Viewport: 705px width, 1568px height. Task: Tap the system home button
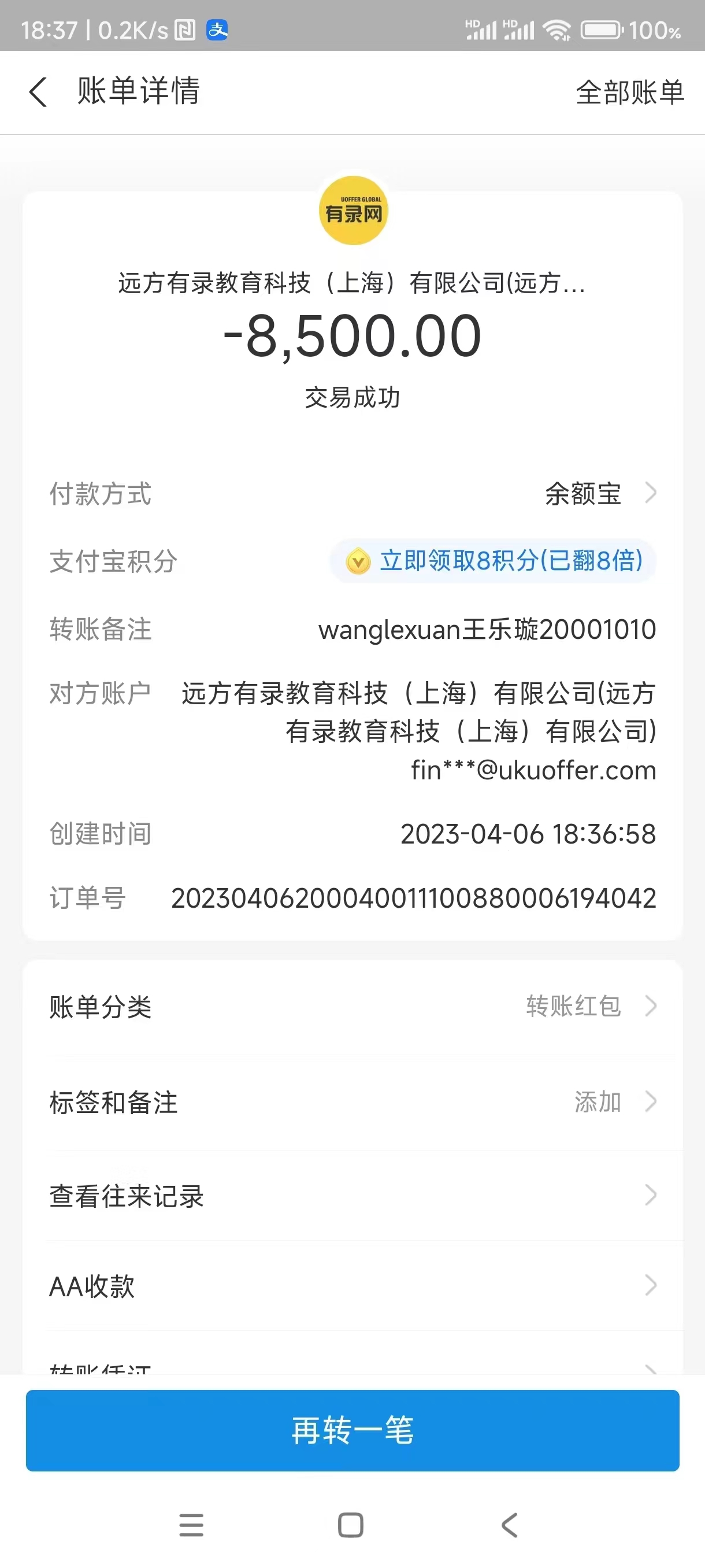coord(350,1525)
